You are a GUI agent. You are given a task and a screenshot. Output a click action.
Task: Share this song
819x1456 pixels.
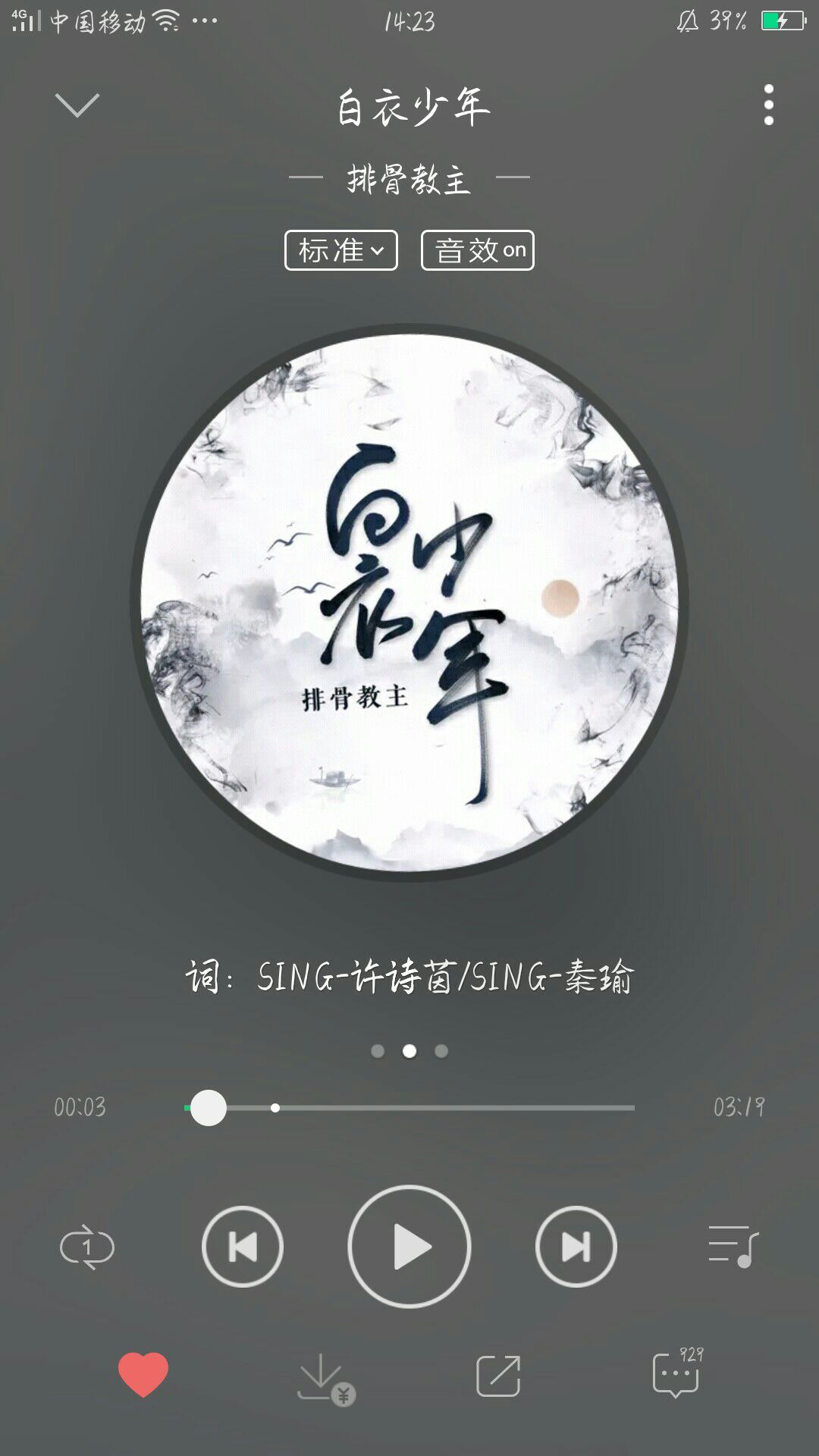498,1376
